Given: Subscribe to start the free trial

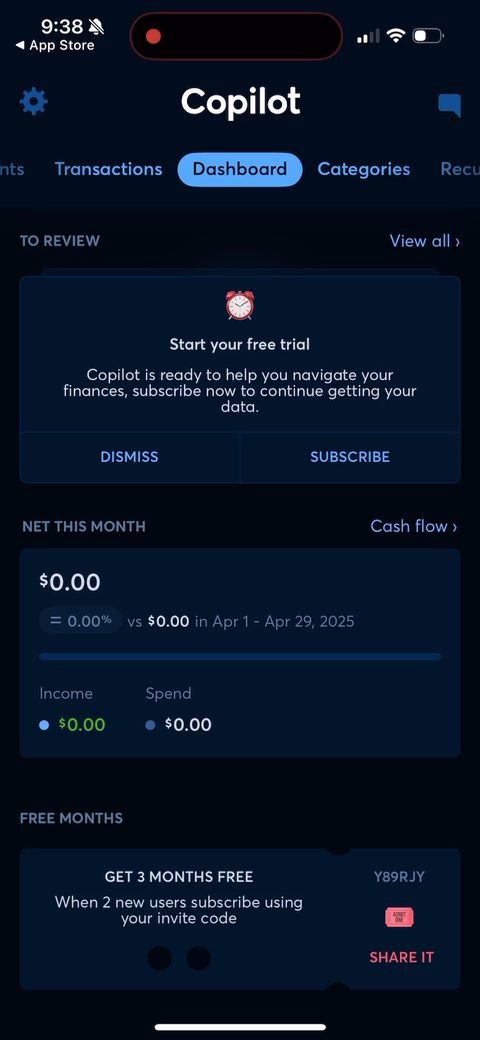Looking at the screenshot, I should click(350, 457).
